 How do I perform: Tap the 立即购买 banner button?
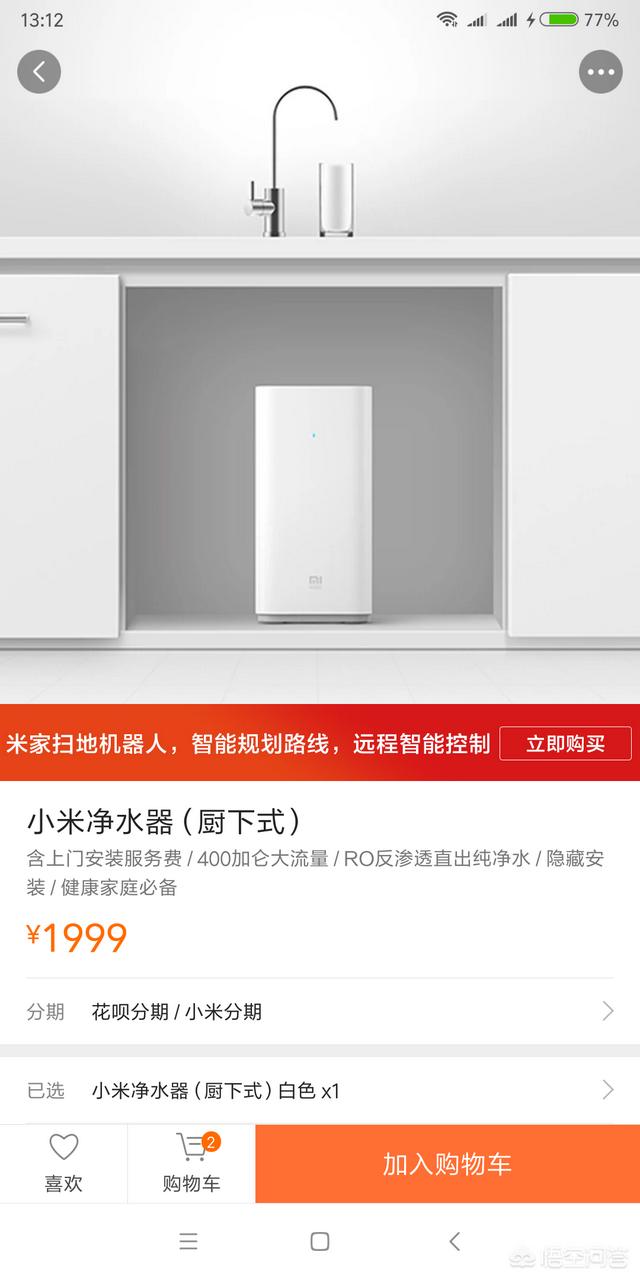point(566,743)
